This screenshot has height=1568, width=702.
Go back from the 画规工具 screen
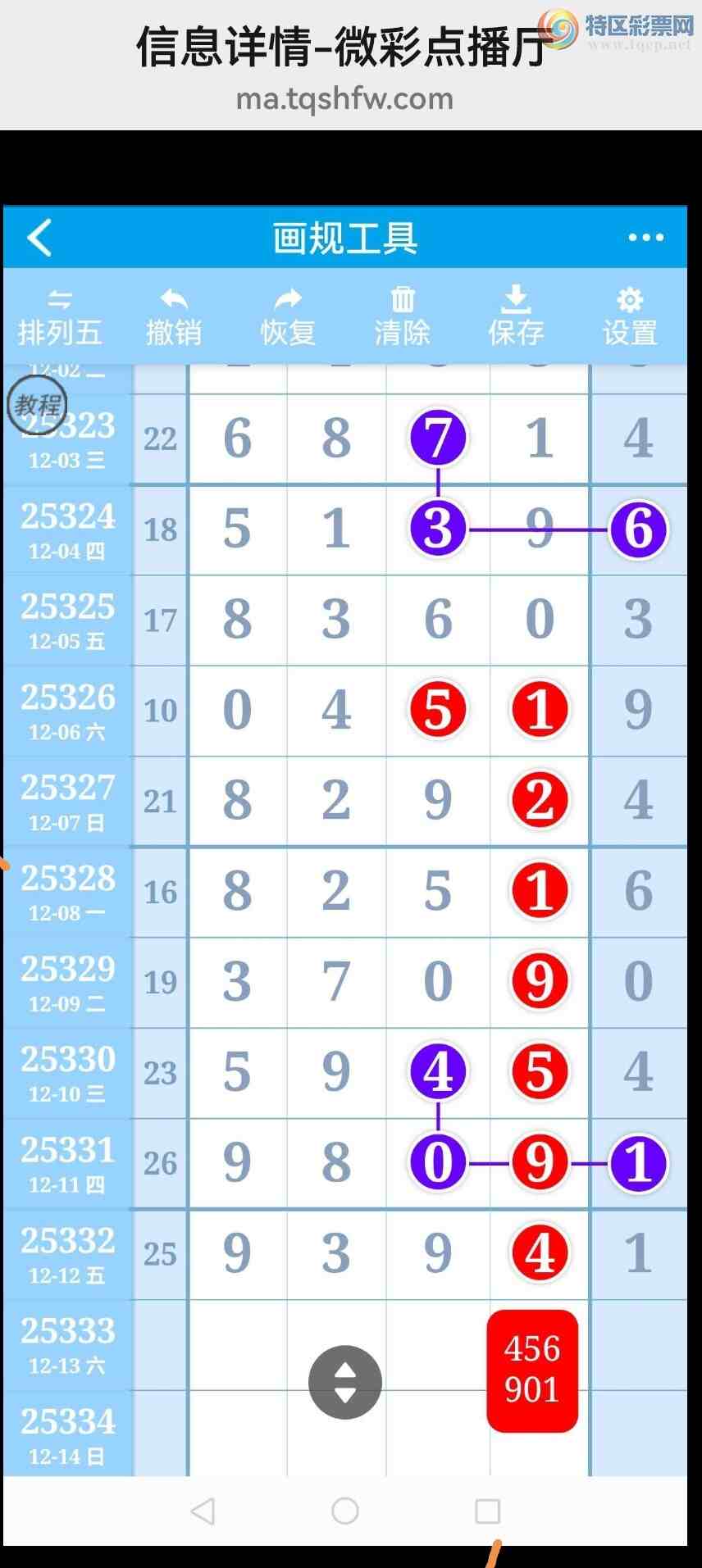pos(39,238)
